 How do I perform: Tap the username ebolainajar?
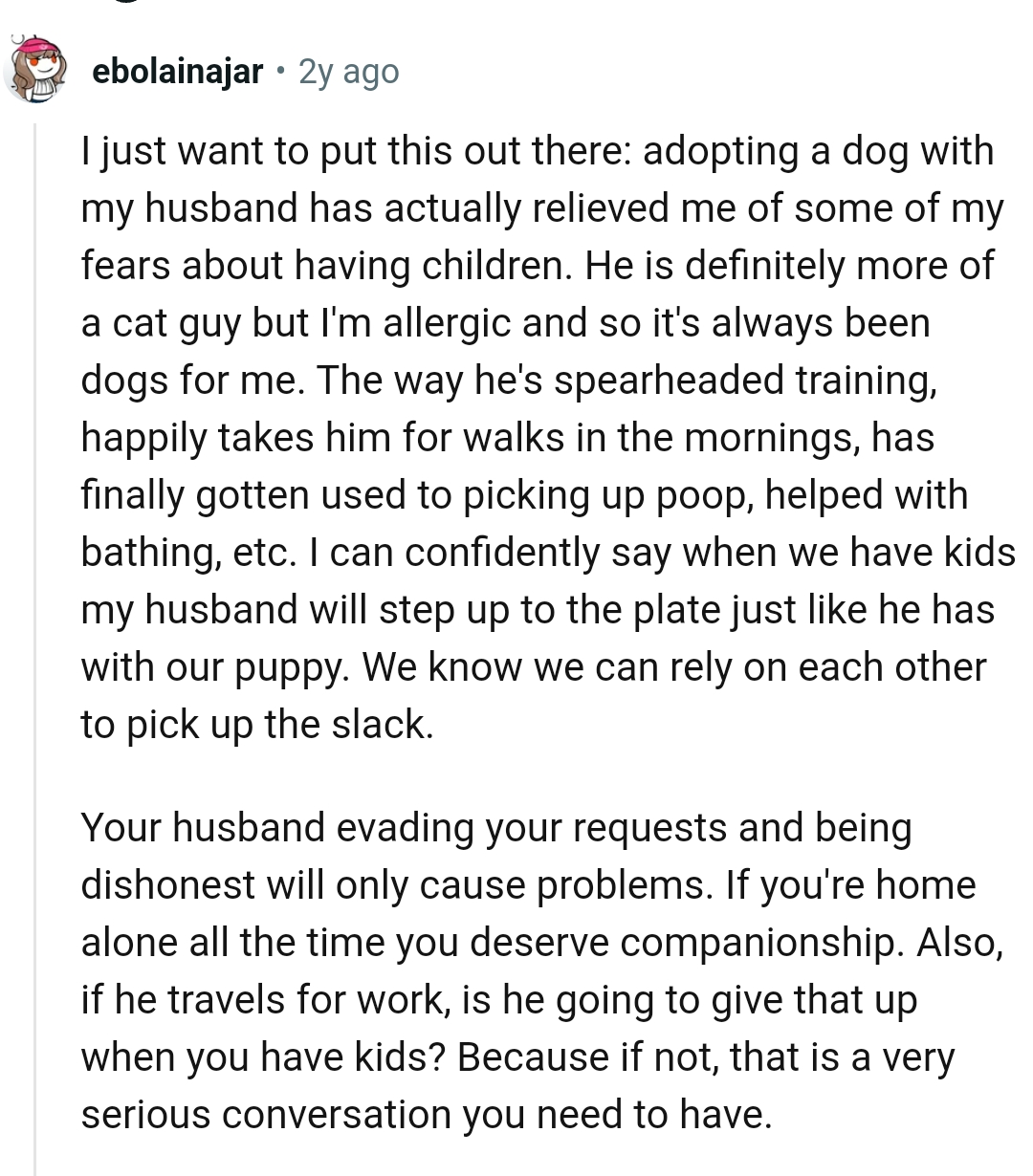[x=177, y=72]
